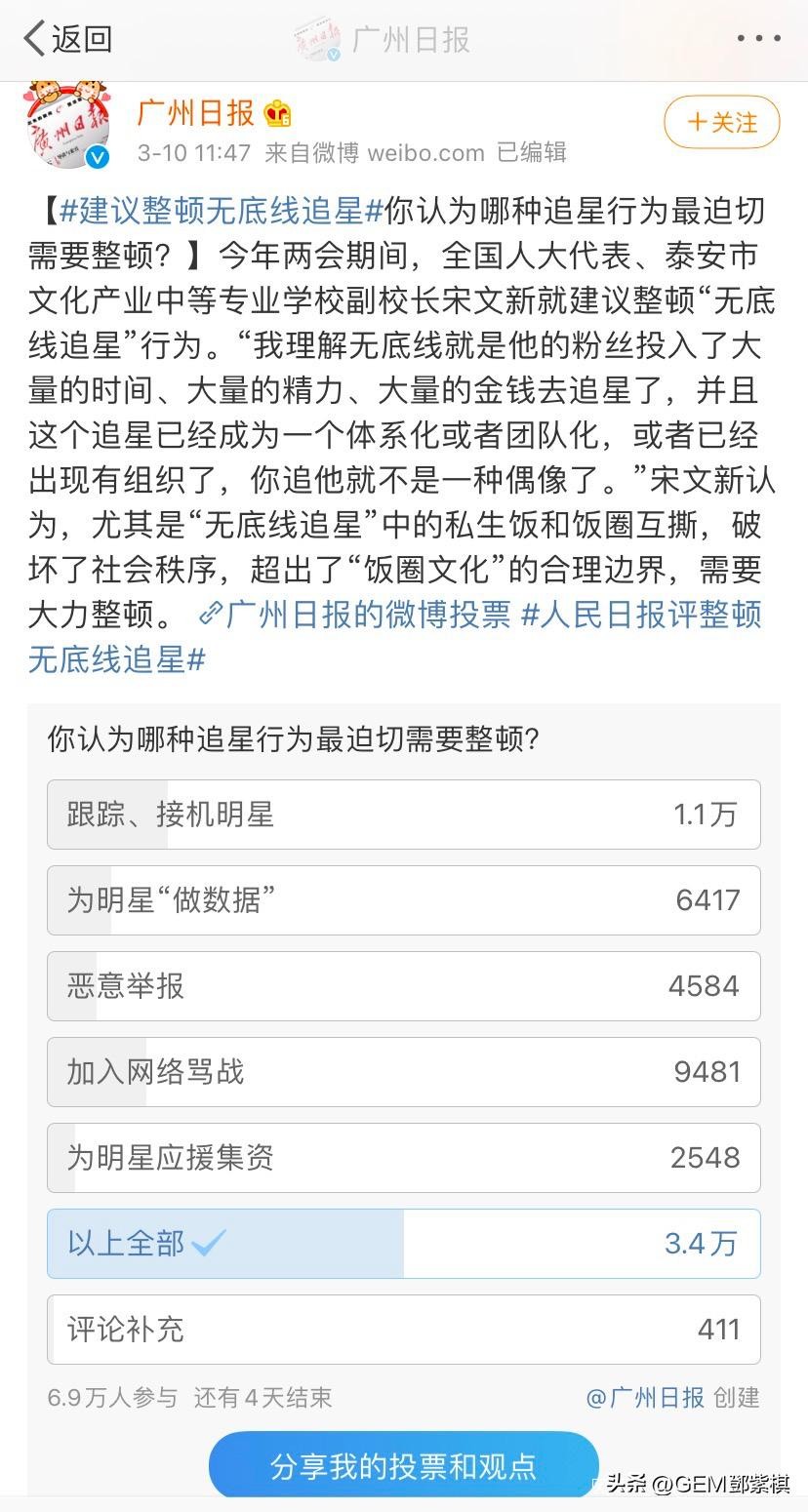
Task: Select poll option 为明星"做数据"
Action: (x=403, y=900)
